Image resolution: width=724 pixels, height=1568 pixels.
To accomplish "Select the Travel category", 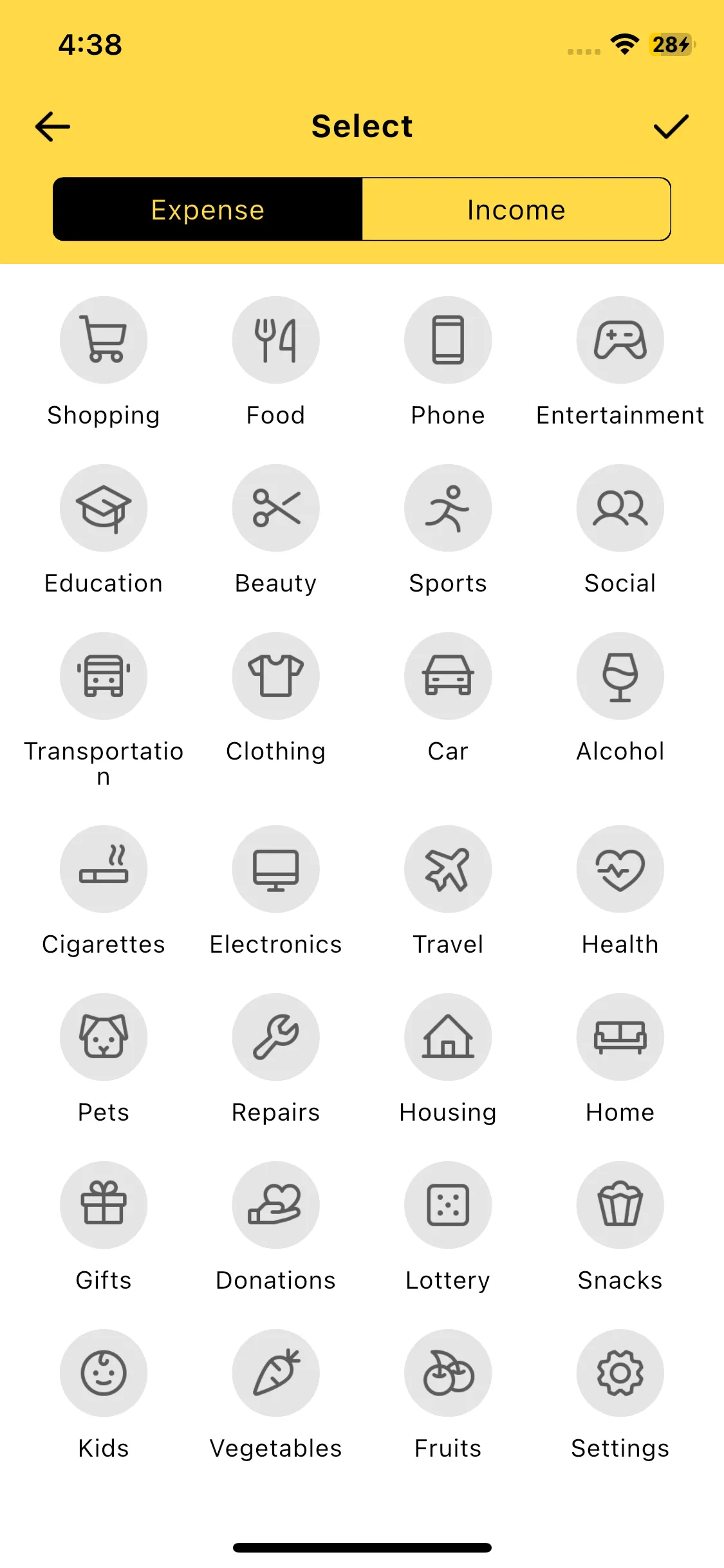I will pyautogui.click(x=448, y=869).
